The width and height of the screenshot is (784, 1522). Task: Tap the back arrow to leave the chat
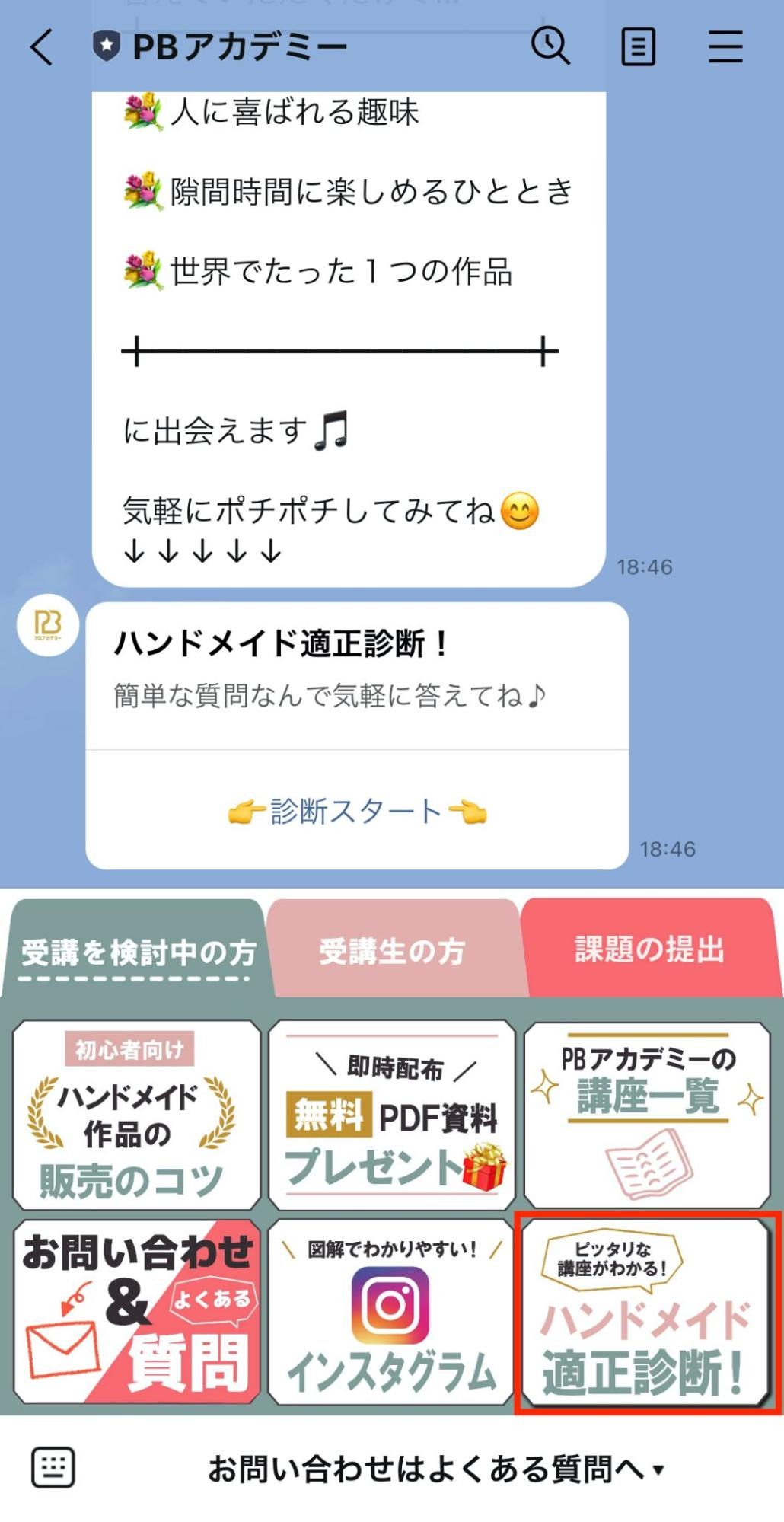coord(40,46)
